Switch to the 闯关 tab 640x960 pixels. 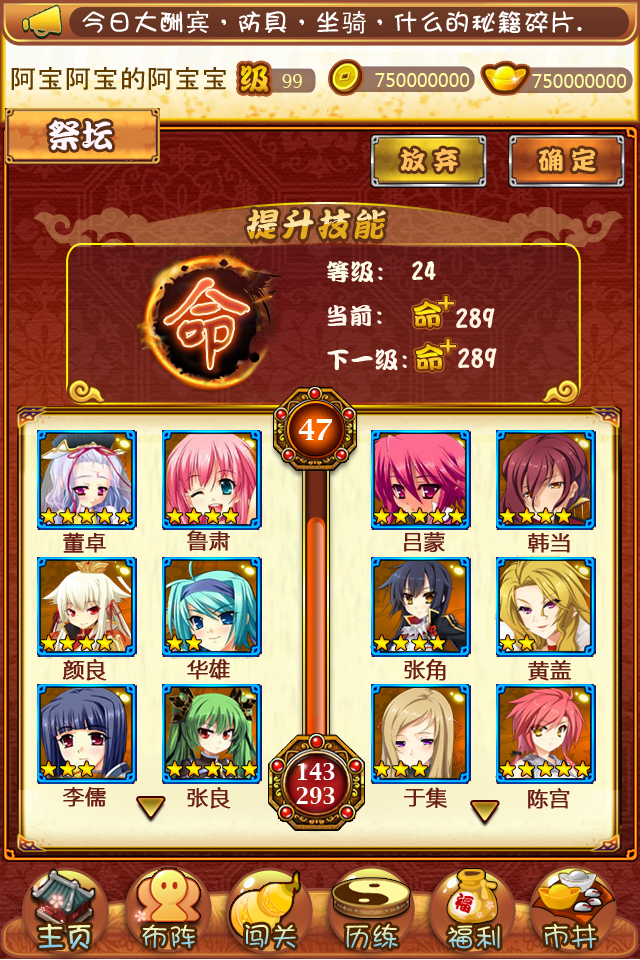pyautogui.click(x=268, y=912)
